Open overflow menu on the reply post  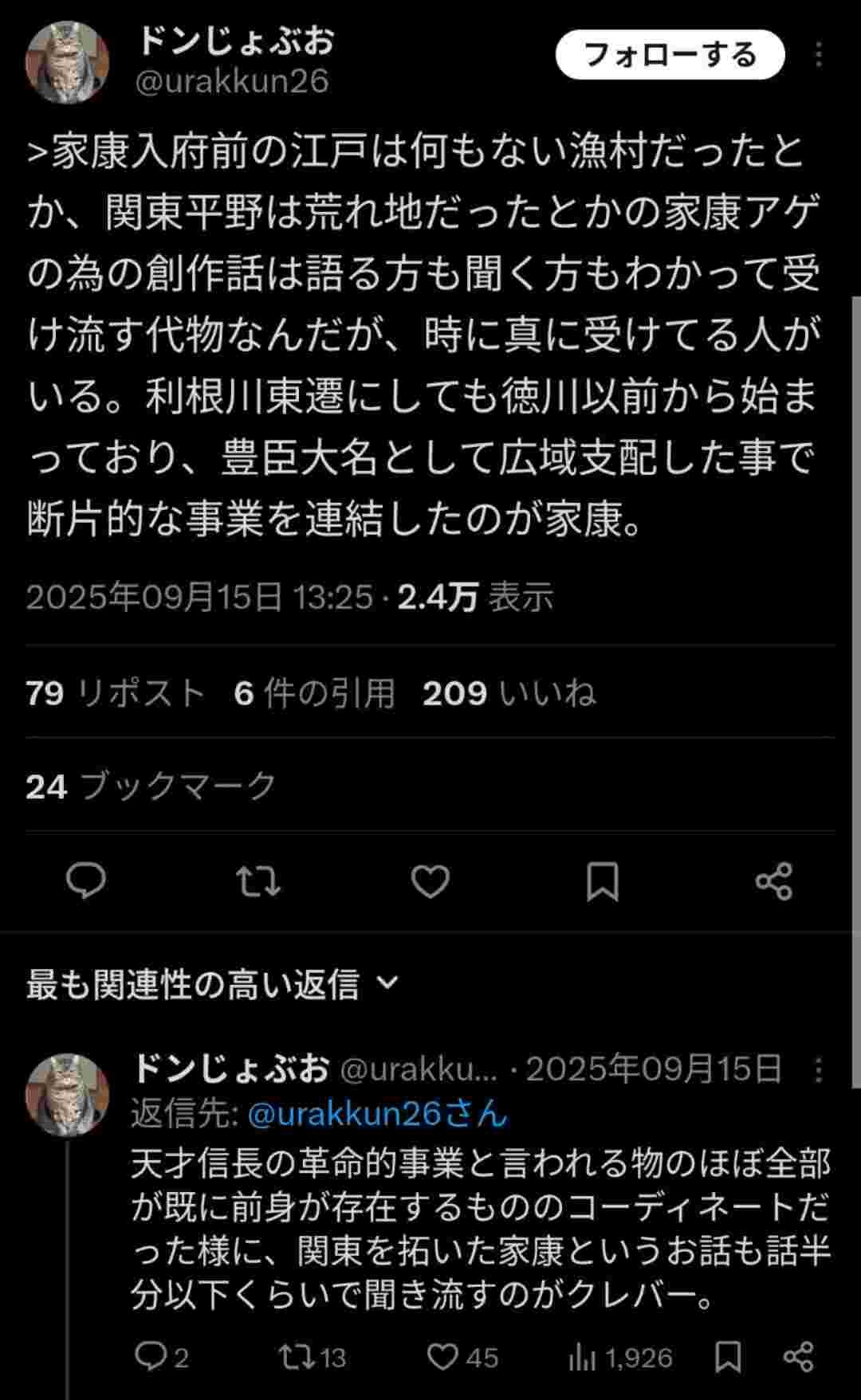click(x=819, y=1070)
